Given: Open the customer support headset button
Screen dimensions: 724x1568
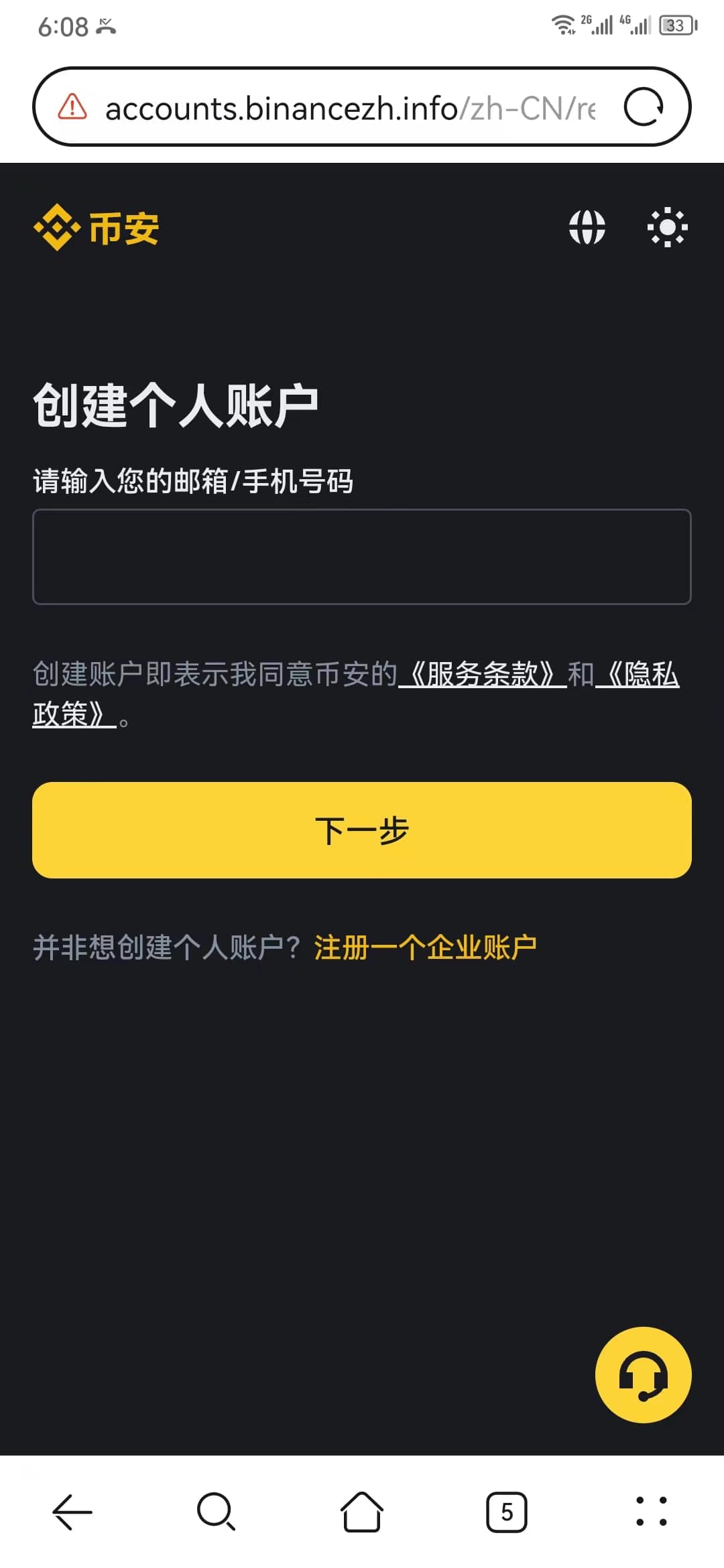Looking at the screenshot, I should coord(643,1374).
